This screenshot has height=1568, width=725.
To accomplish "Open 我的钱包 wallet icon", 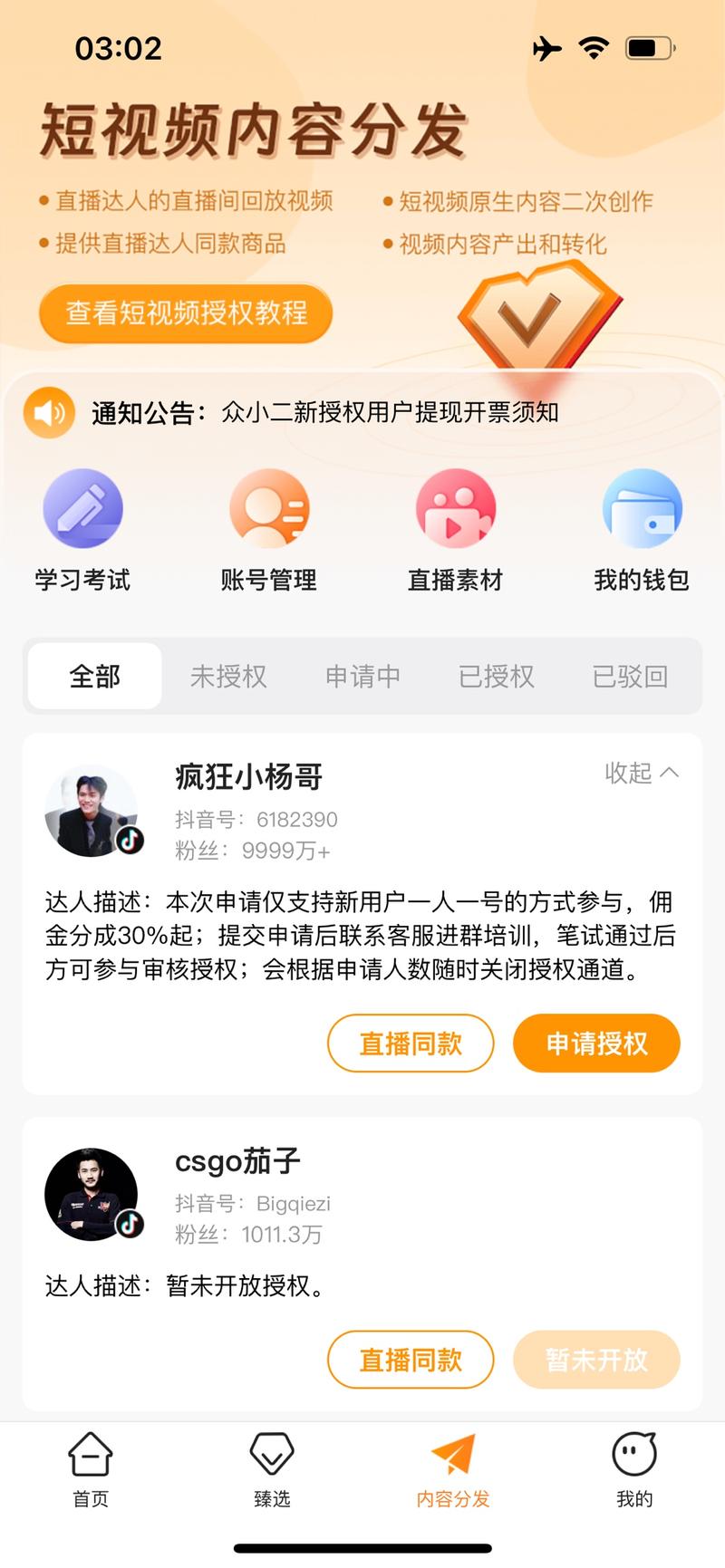I will 642,509.
